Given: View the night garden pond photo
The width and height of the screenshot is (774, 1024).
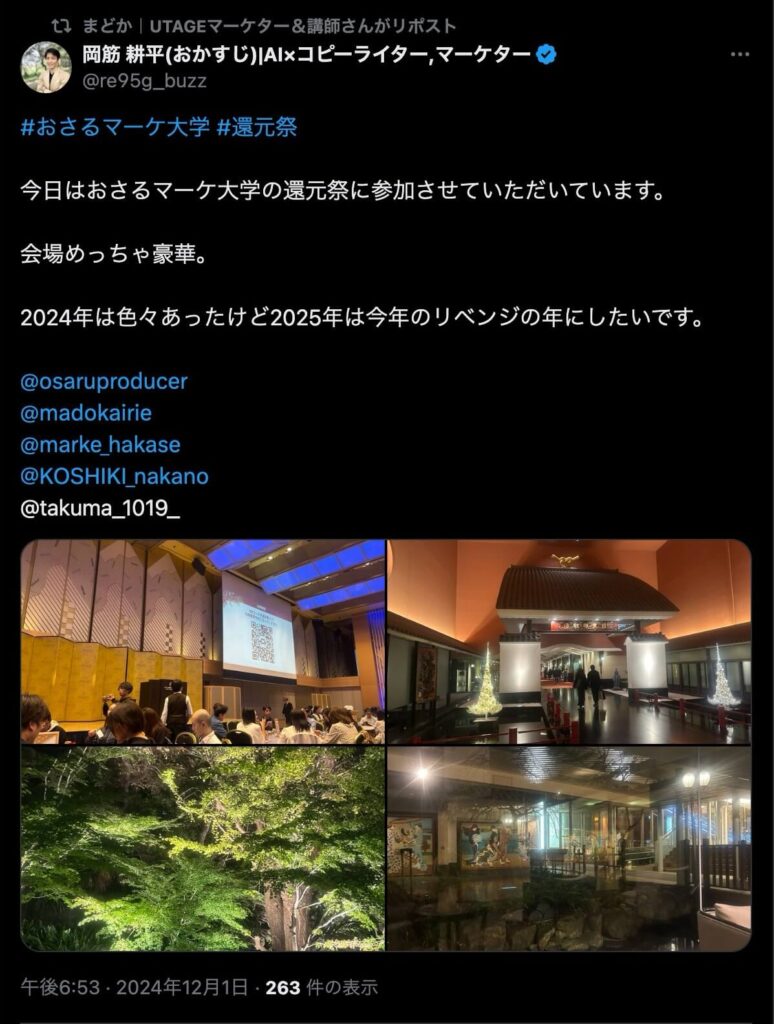Looking at the screenshot, I should click(569, 848).
